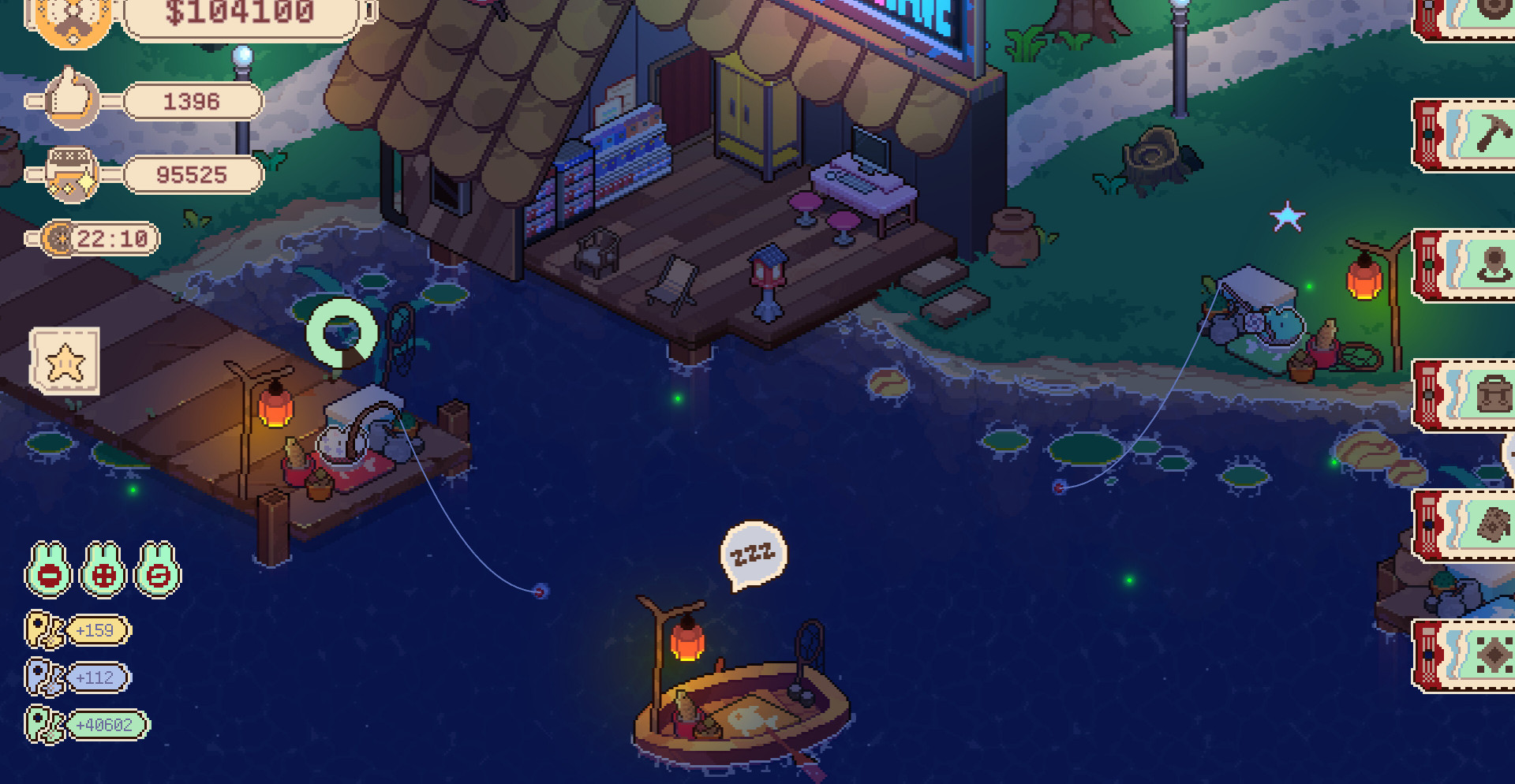Image resolution: width=1515 pixels, height=784 pixels.
Task: Tap the star card button
Action: point(65,361)
